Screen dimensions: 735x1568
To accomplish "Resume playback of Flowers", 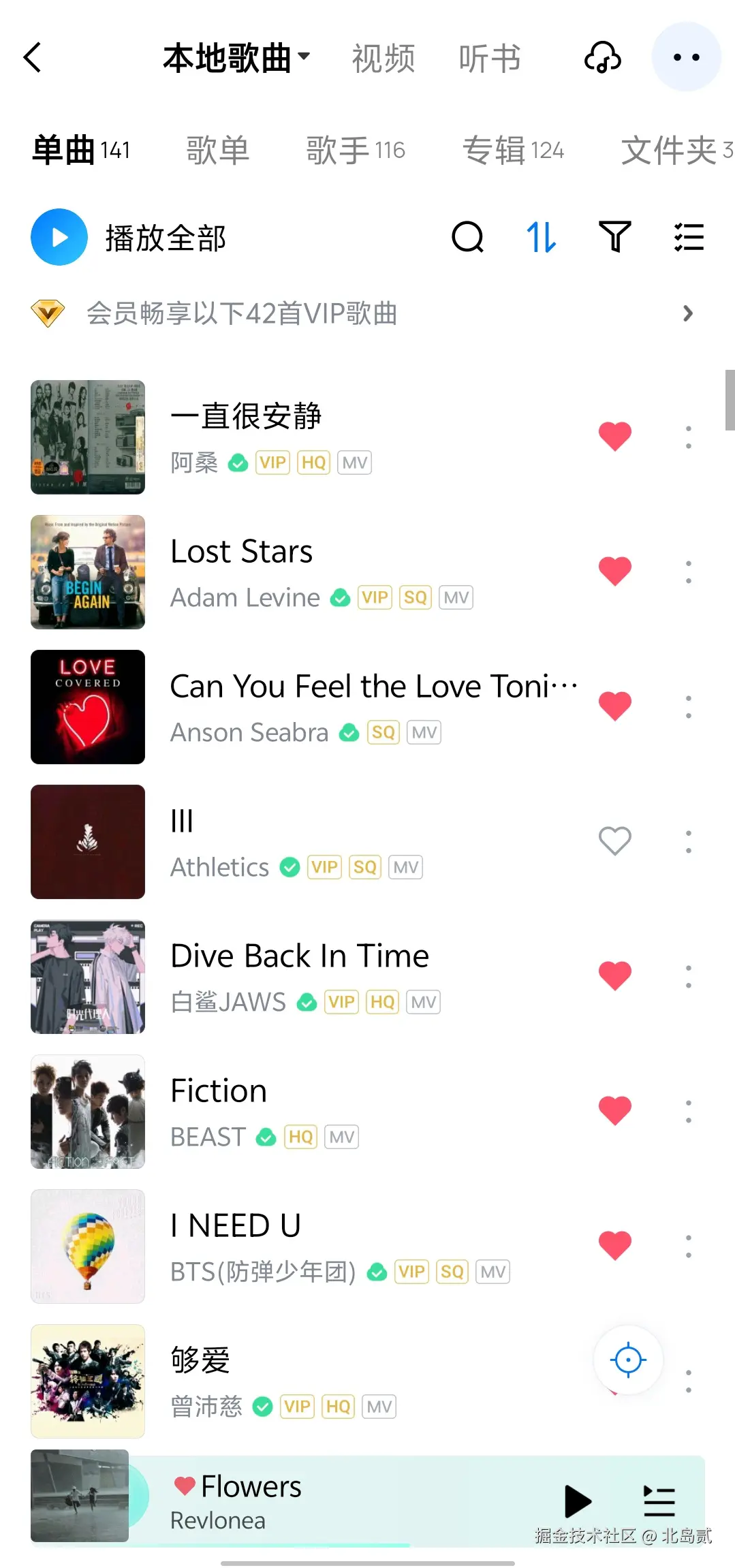I will coord(578,1501).
